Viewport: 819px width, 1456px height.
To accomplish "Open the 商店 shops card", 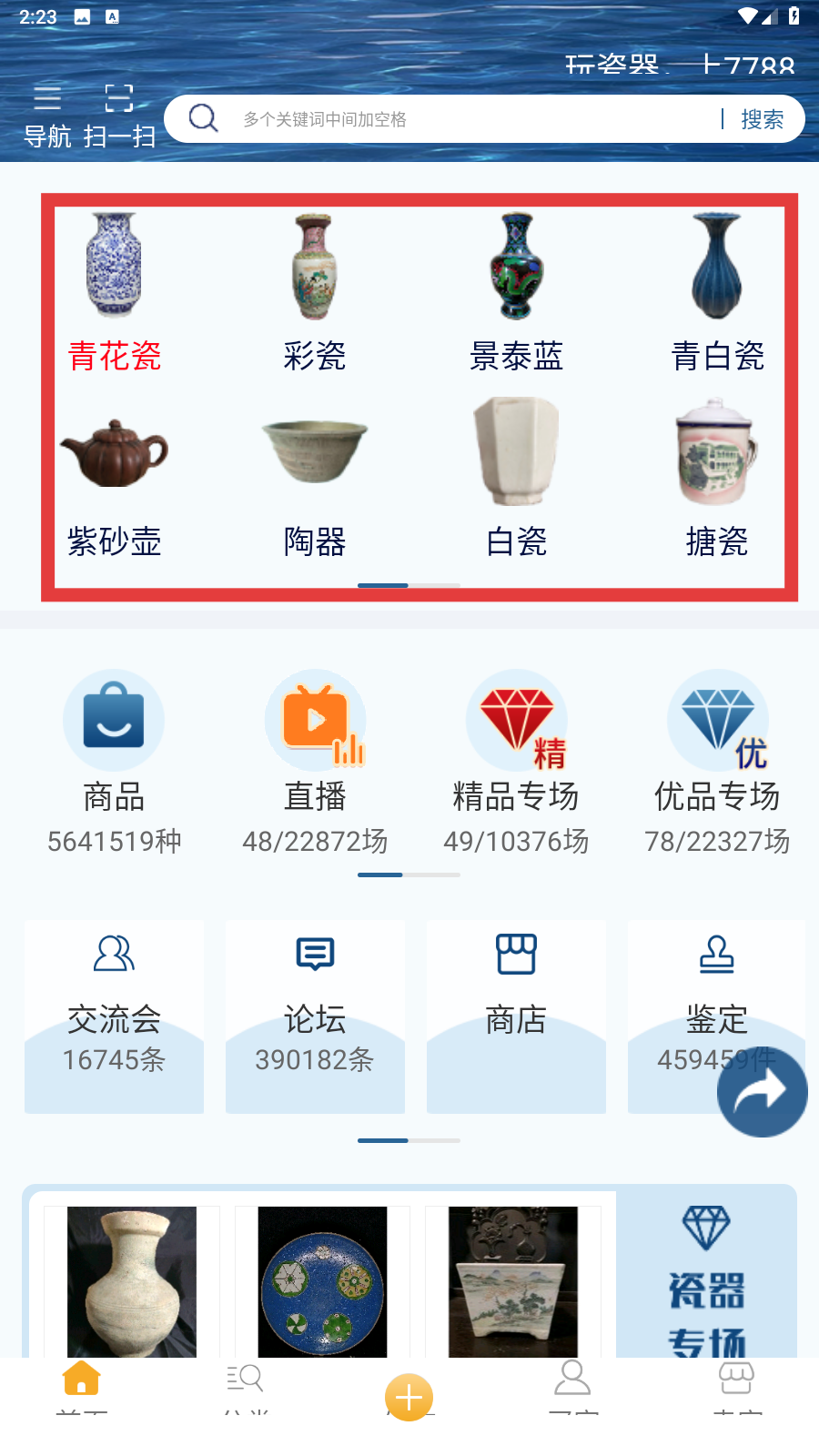I will pos(516,1016).
